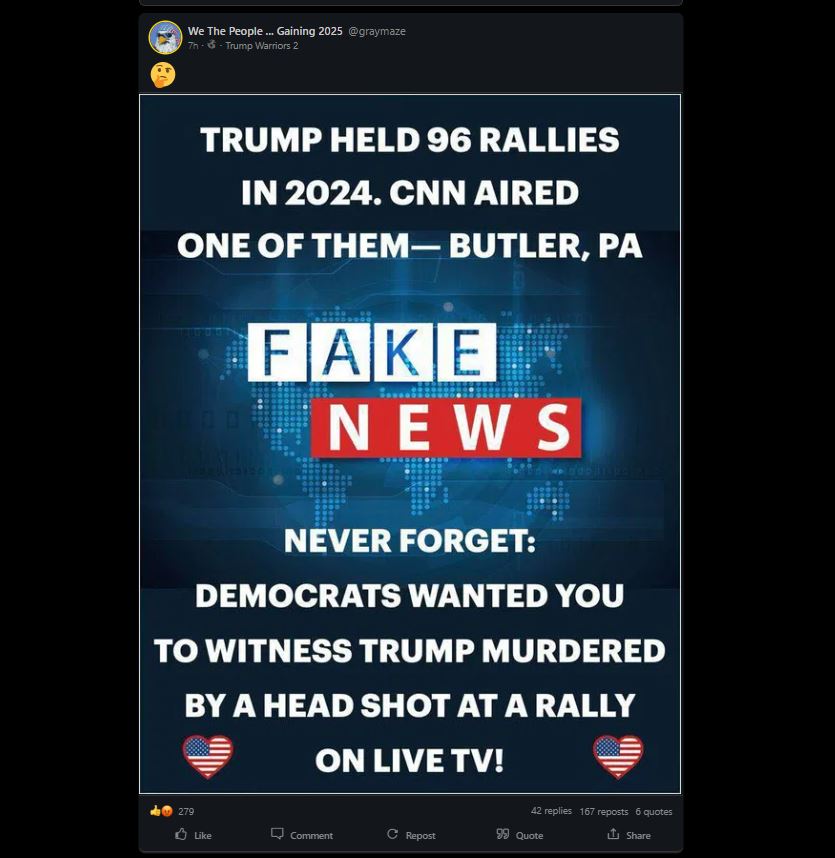View the 42 replies
The height and width of the screenshot is (858, 835).
coord(551,811)
